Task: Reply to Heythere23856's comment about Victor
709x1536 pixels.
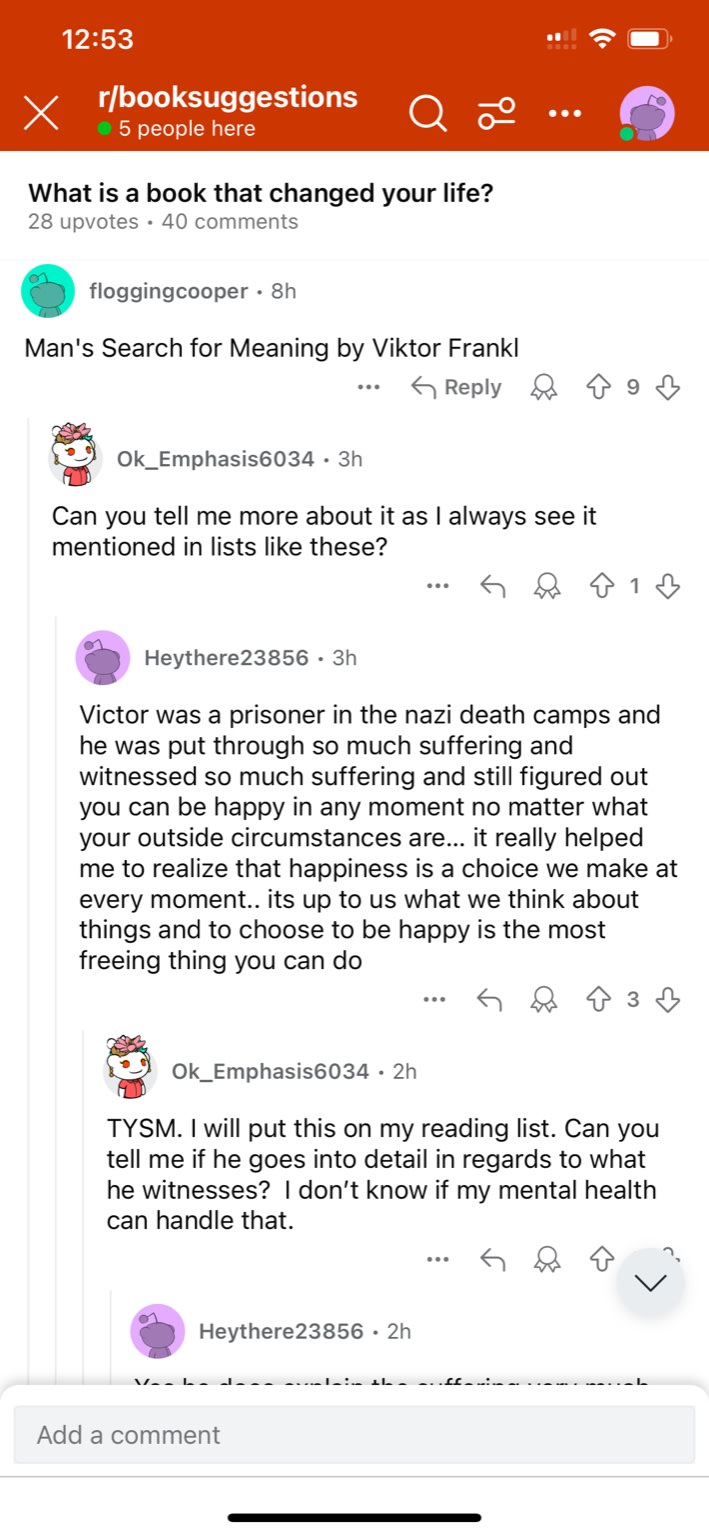Action: pos(488,999)
